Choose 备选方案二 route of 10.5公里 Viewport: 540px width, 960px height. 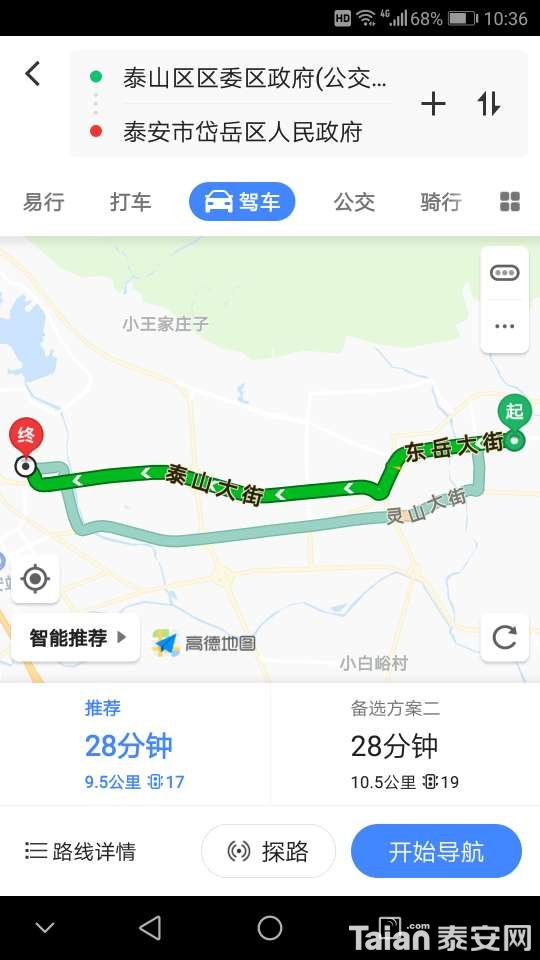pyautogui.click(x=405, y=744)
